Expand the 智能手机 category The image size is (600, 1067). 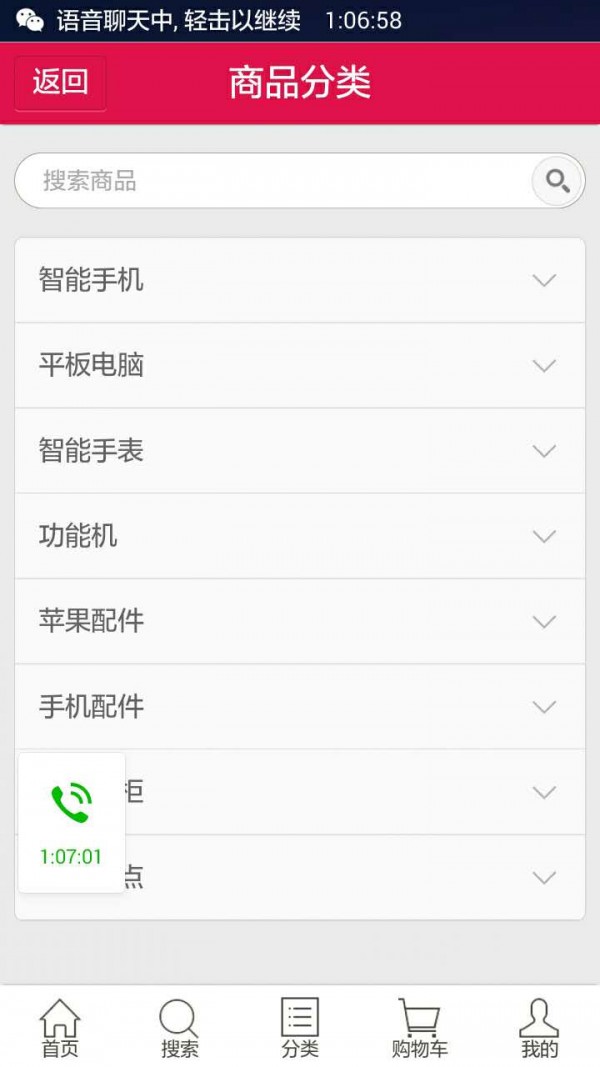click(300, 280)
